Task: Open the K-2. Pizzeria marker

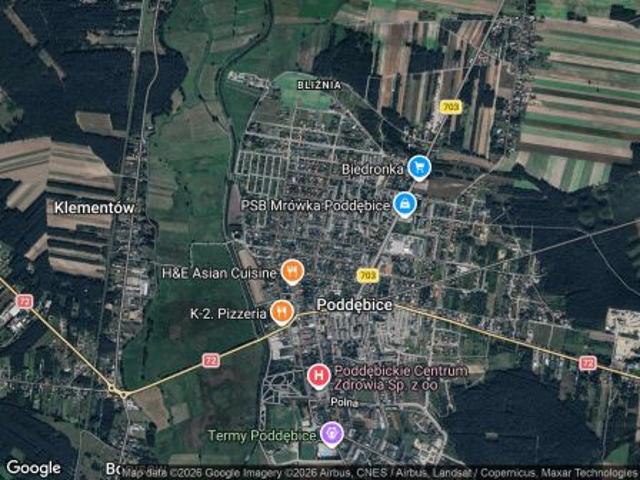Action: click(282, 312)
